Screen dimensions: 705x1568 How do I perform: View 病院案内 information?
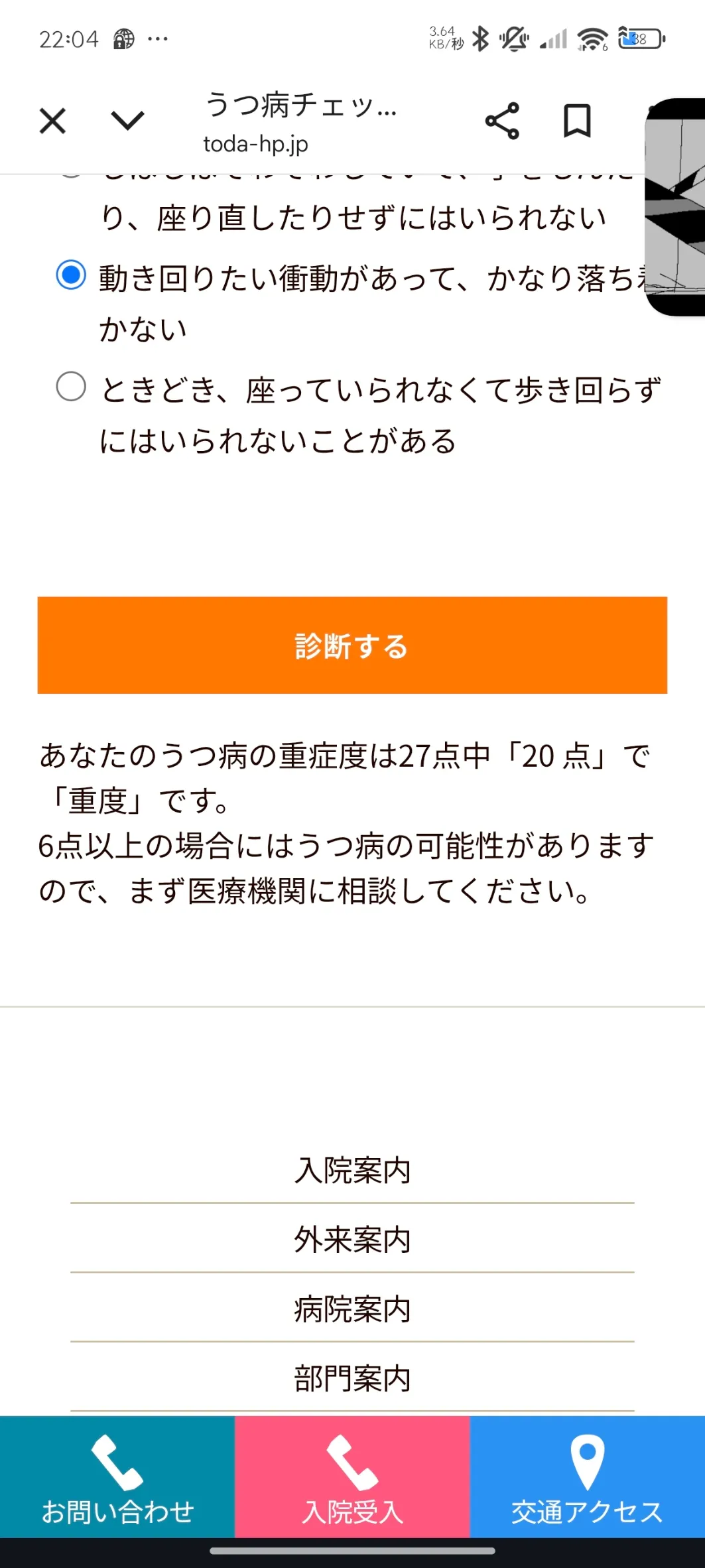coord(352,1309)
